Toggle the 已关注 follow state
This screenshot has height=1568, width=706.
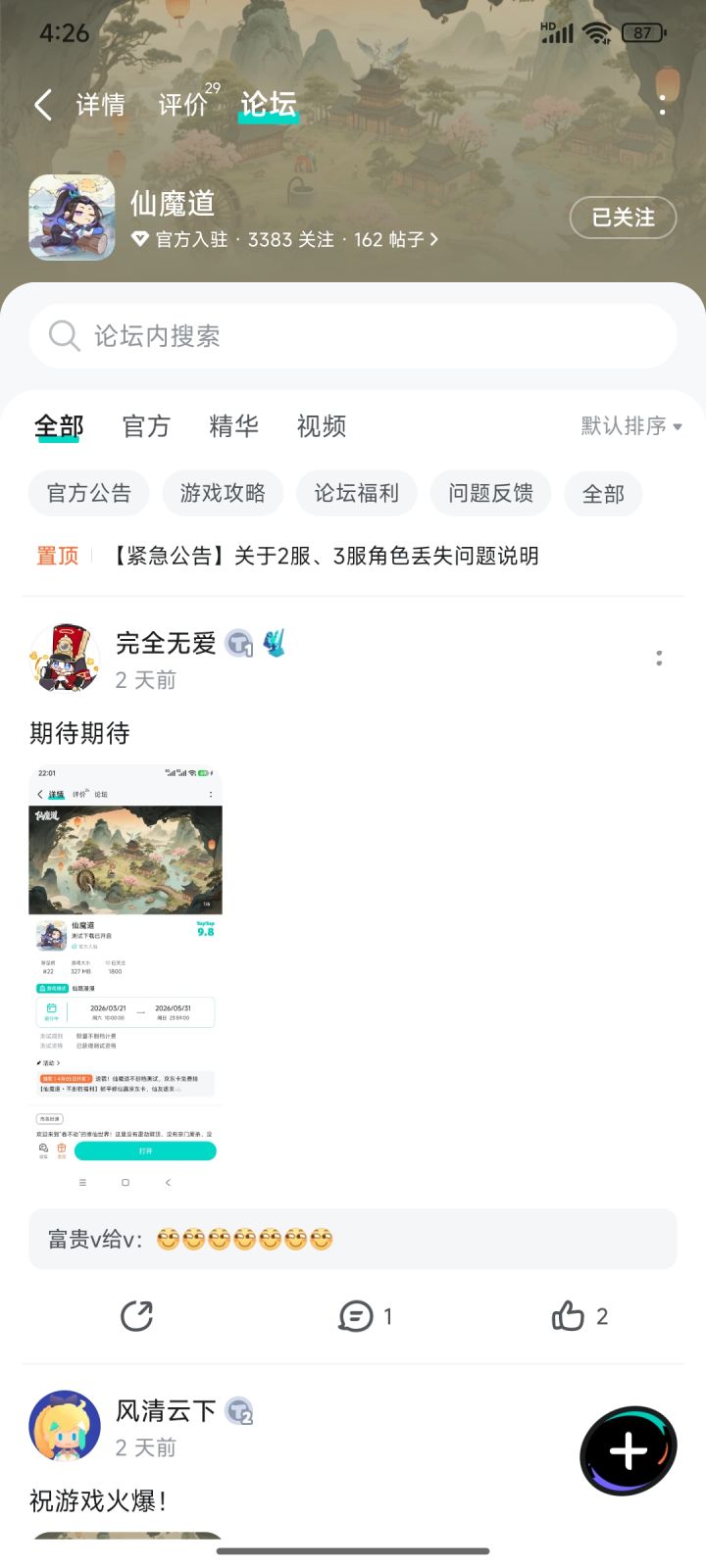tap(623, 219)
